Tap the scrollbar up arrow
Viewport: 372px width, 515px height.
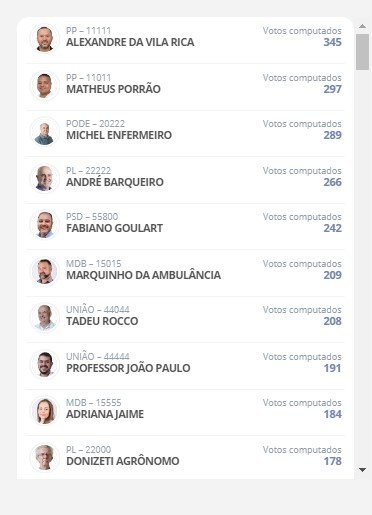(x=362, y=26)
